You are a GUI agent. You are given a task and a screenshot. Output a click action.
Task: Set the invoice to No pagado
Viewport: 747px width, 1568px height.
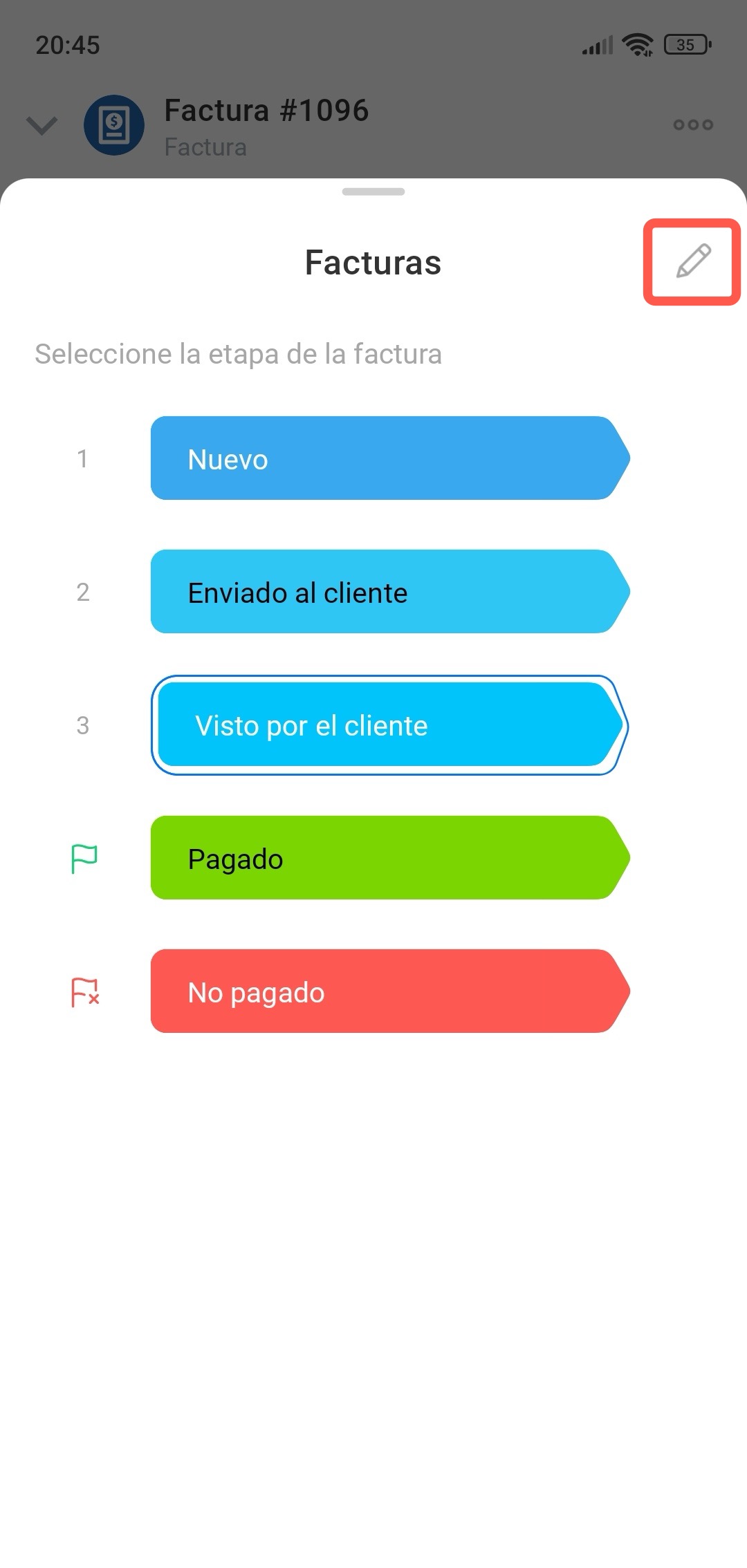[x=389, y=991]
